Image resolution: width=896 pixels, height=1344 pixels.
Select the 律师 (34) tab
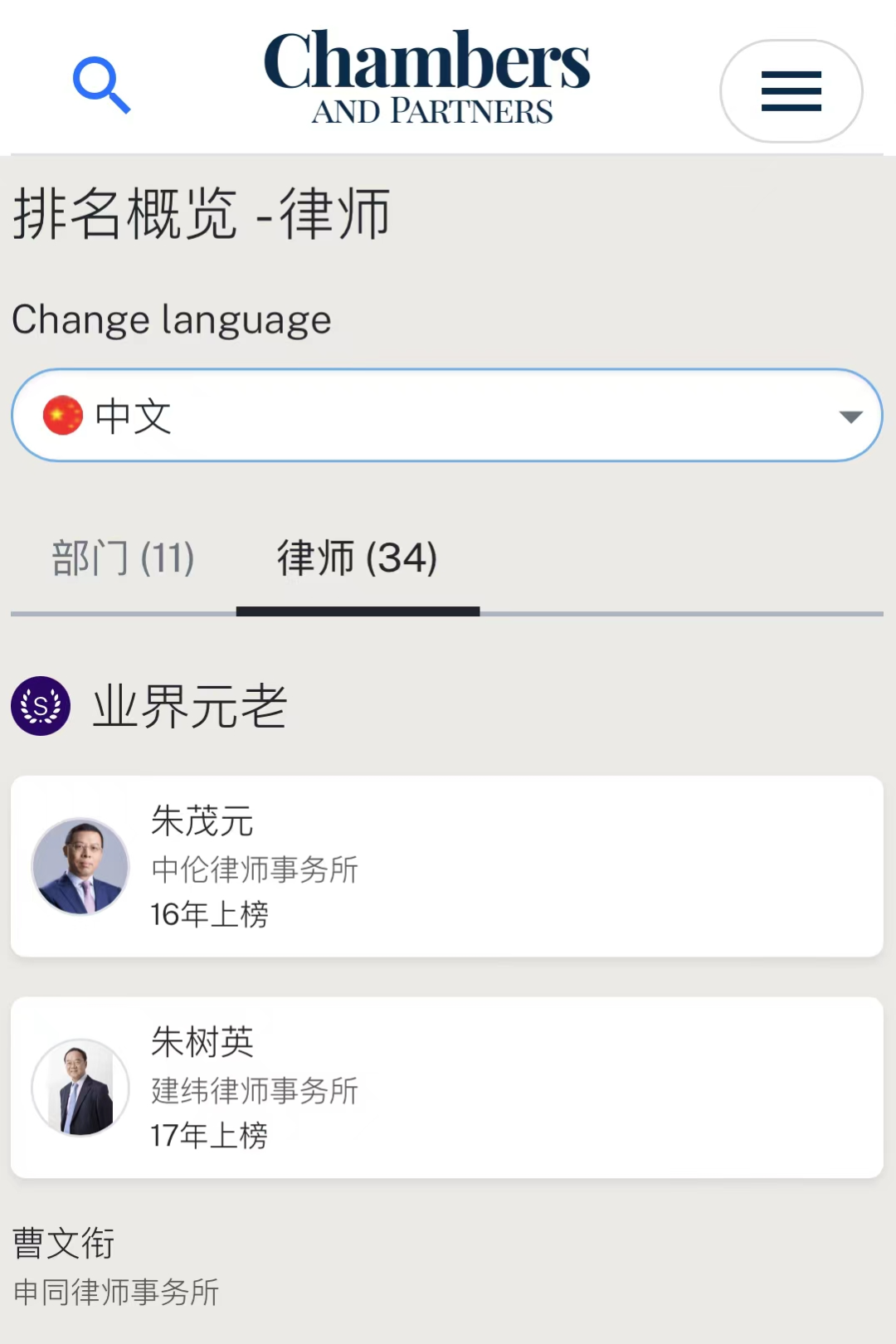(358, 558)
